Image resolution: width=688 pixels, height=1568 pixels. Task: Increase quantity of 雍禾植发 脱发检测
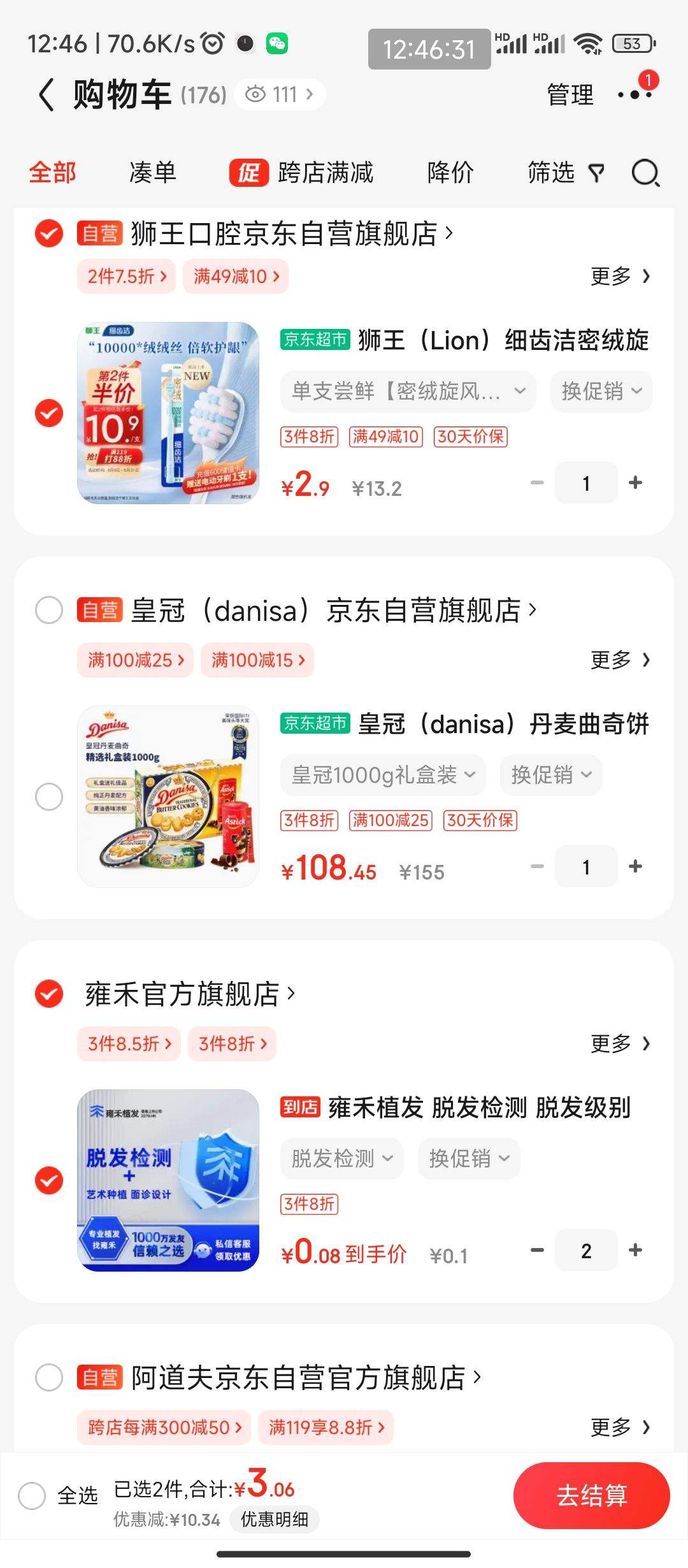tap(635, 1250)
